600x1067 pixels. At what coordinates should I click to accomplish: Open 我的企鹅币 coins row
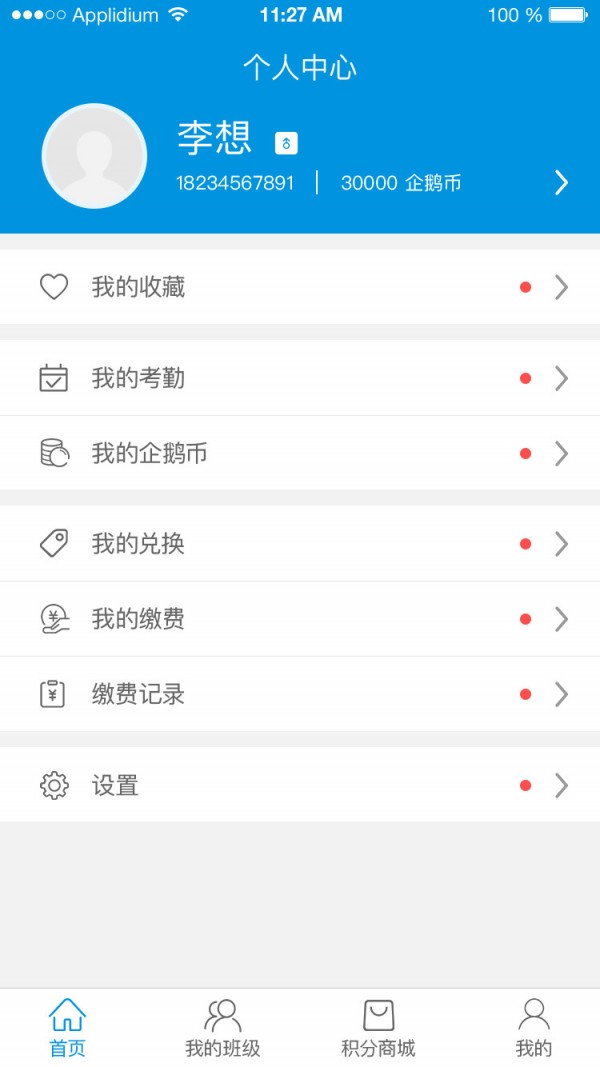pos(300,454)
